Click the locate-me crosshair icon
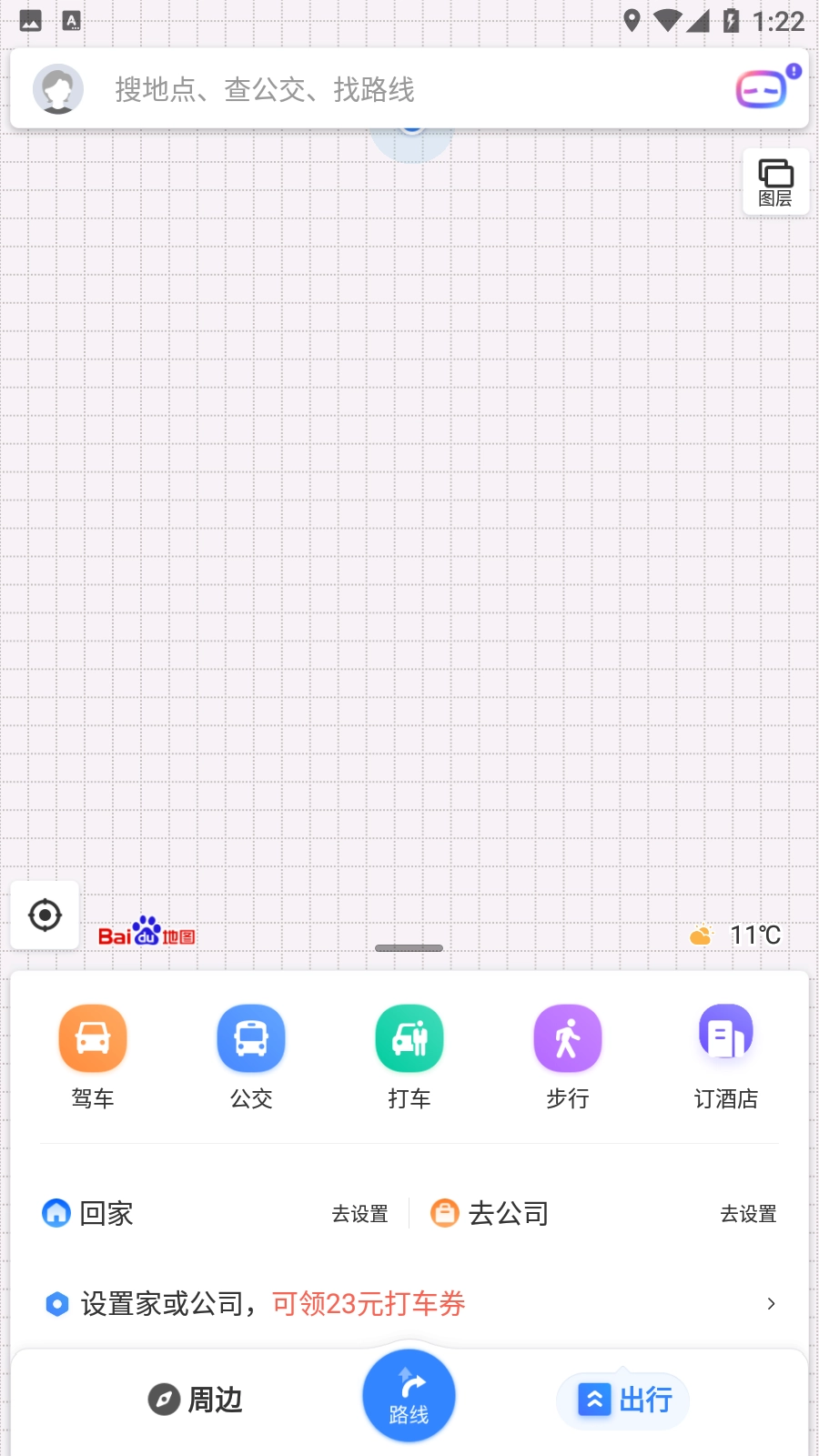The image size is (819, 1456). point(44,915)
